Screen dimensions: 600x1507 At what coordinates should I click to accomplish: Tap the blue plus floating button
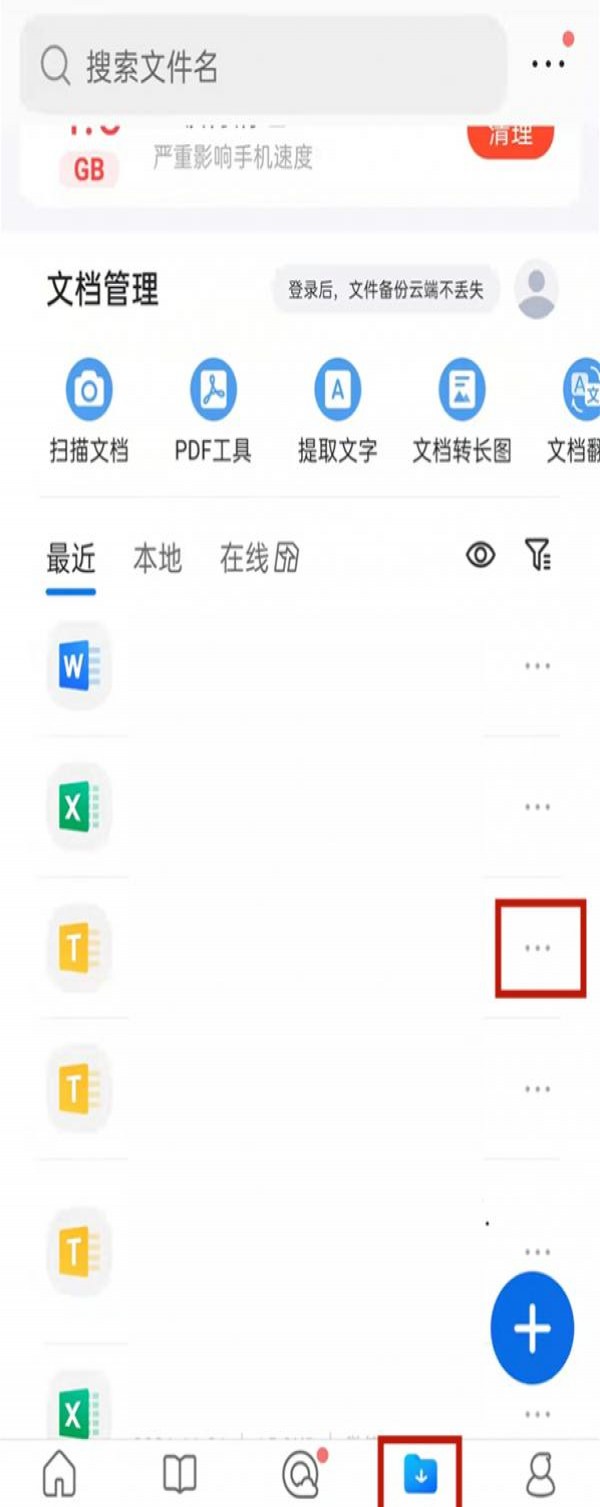(532, 1328)
